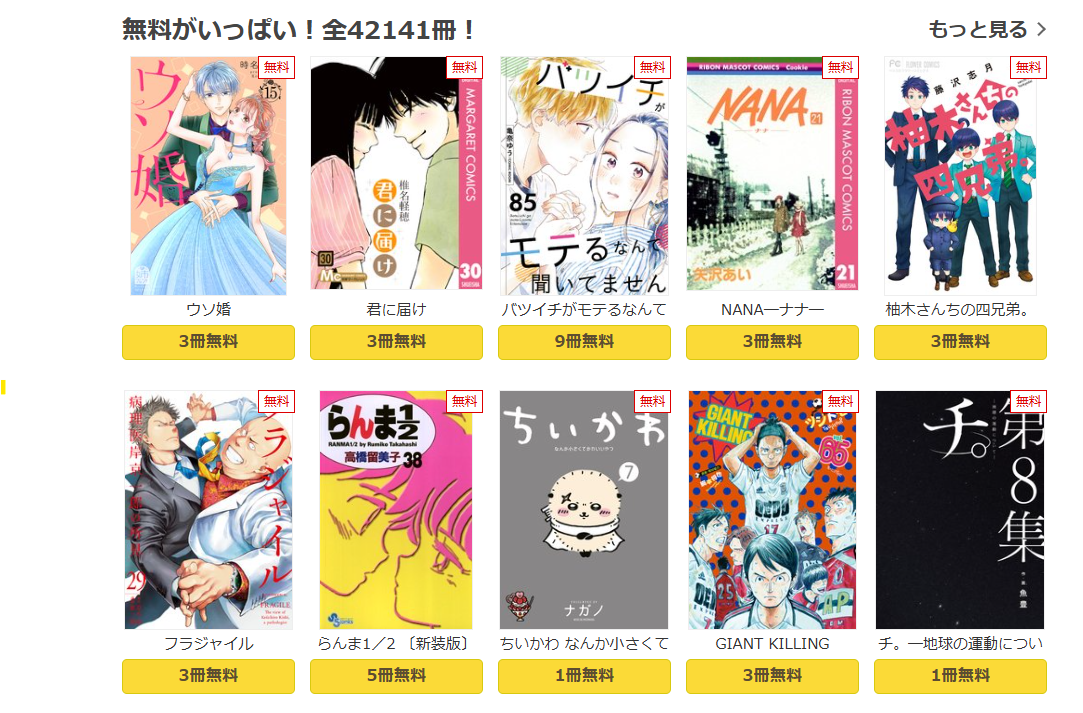Open the 君に届け manga cover
1083x713 pixels.
[396, 176]
